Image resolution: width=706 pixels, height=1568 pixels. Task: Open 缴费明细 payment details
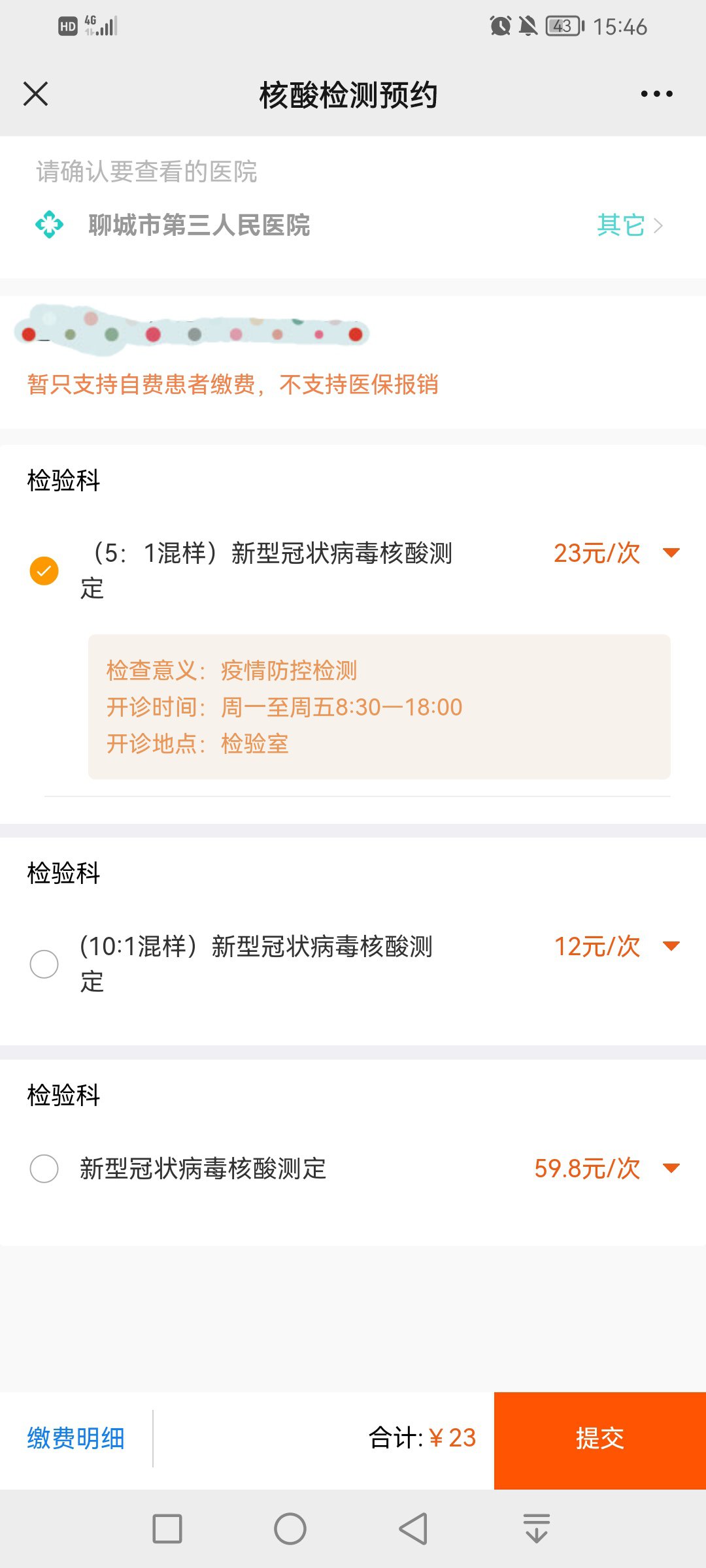pos(76,1438)
